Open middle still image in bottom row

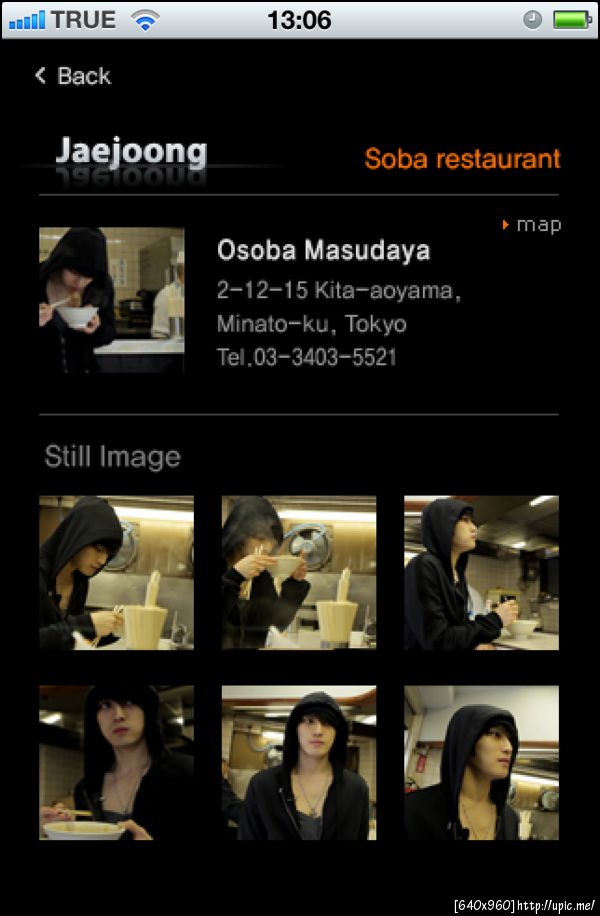(x=298, y=762)
